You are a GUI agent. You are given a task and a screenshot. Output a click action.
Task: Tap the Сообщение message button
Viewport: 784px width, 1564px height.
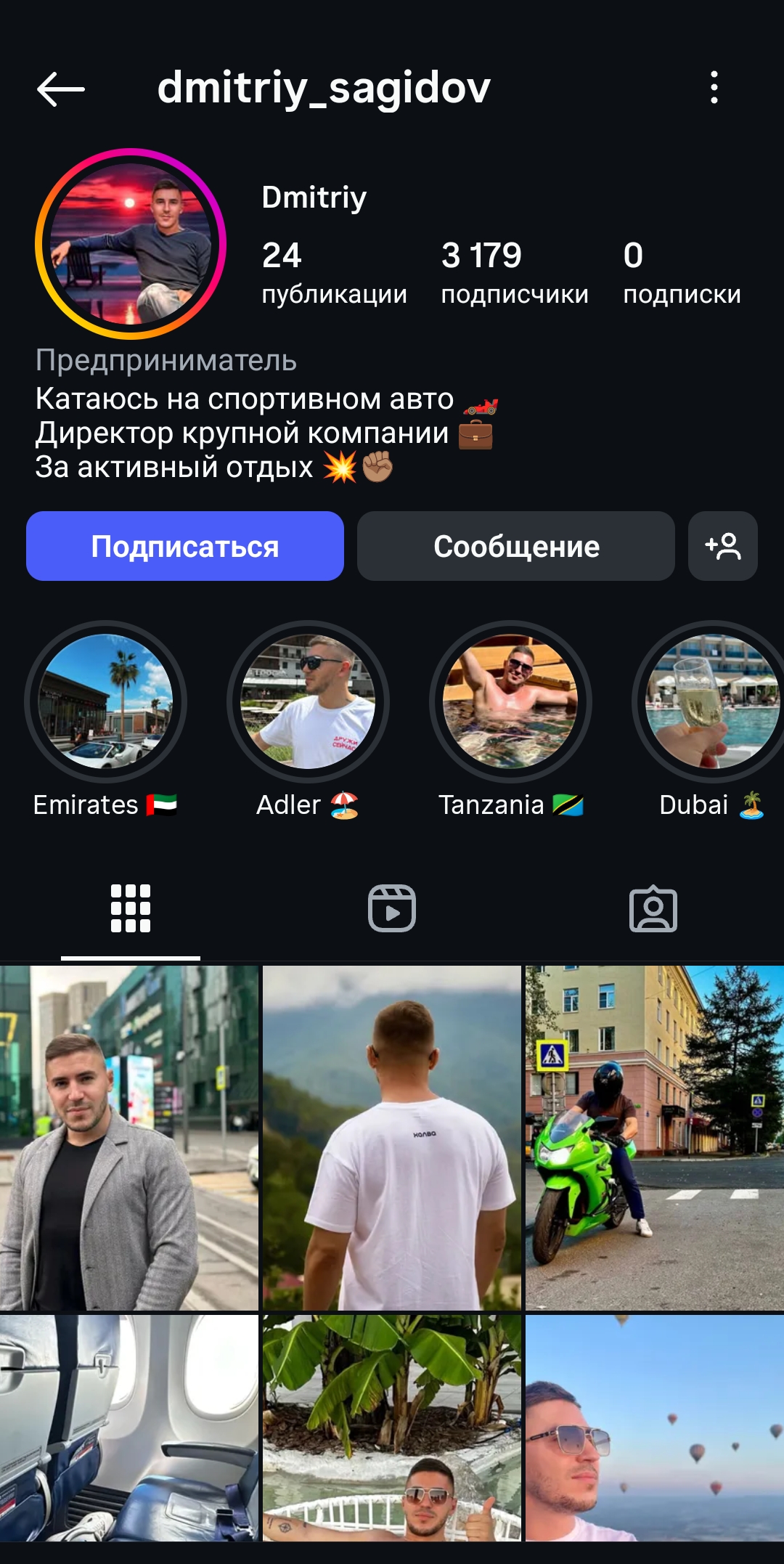click(x=515, y=547)
